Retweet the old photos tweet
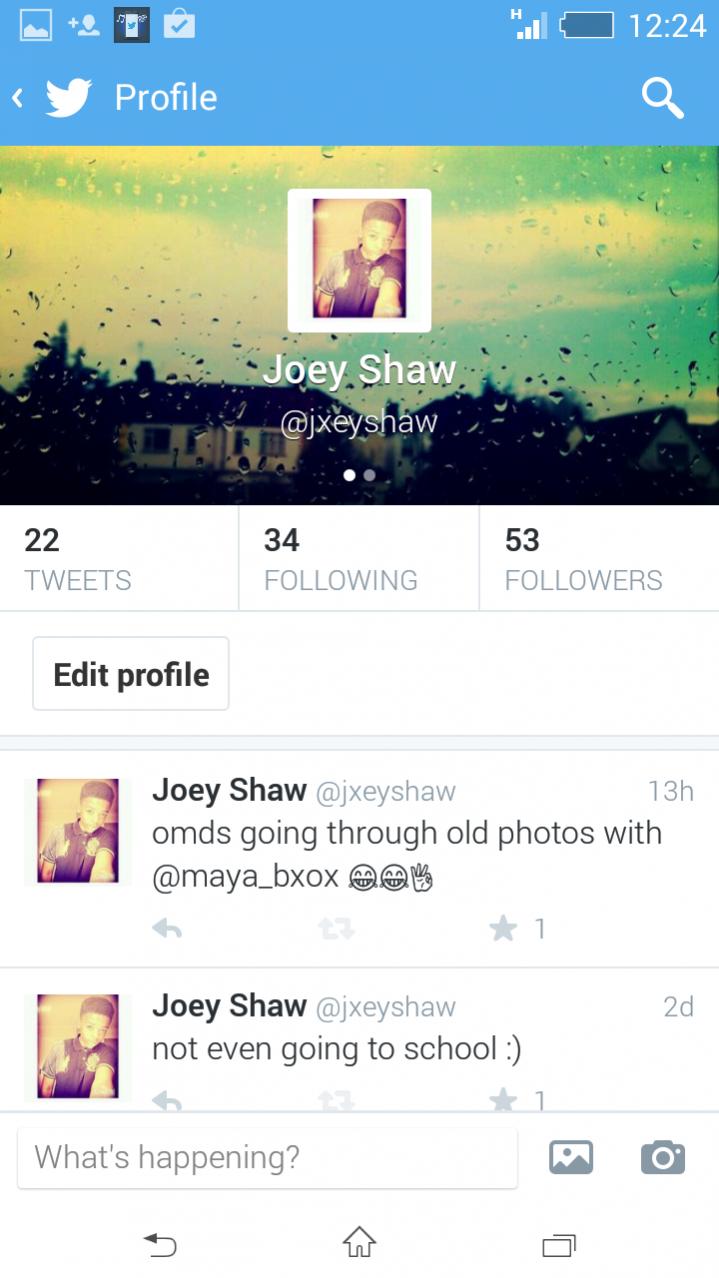This screenshot has height=1278, width=719. pyautogui.click(x=334, y=929)
